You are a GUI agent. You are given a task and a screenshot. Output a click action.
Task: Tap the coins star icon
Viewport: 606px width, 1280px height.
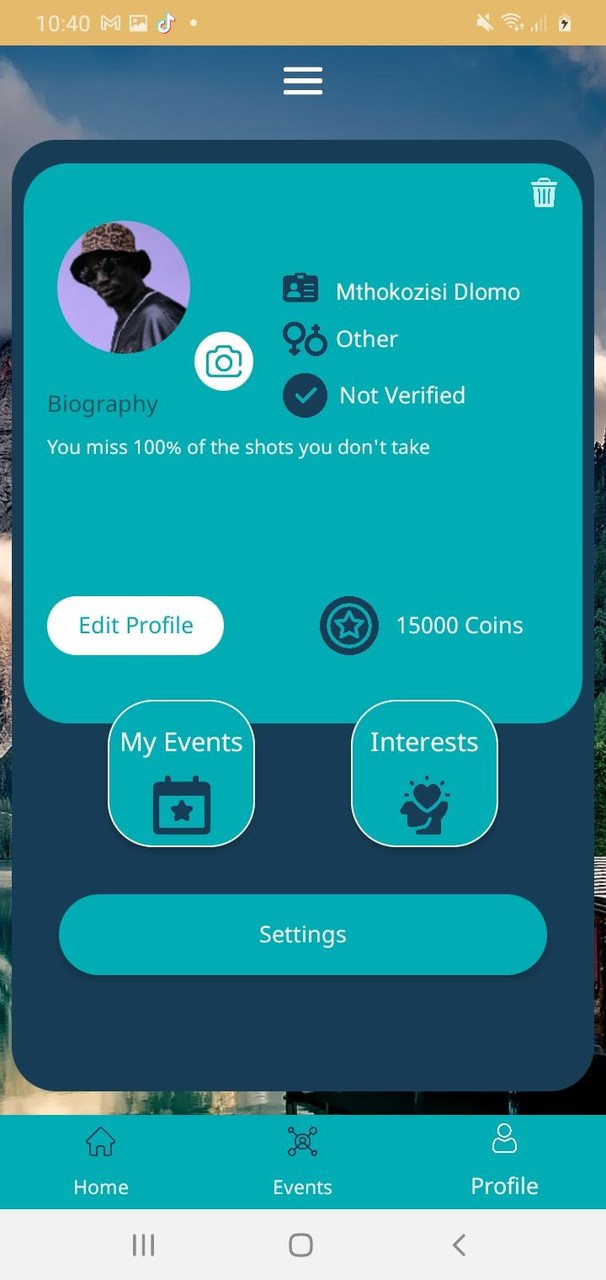pyautogui.click(x=349, y=626)
